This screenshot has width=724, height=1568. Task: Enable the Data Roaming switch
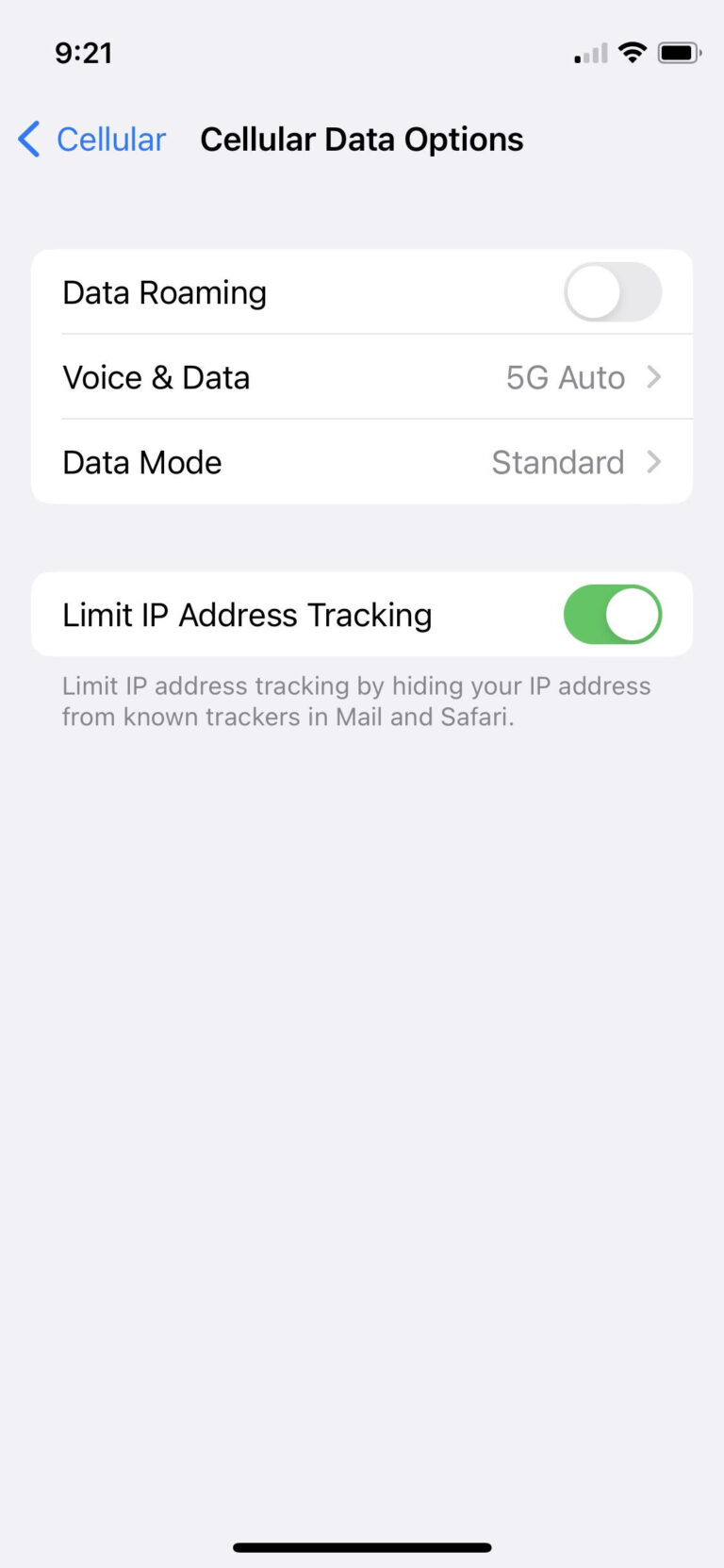[x=613, y=292]
